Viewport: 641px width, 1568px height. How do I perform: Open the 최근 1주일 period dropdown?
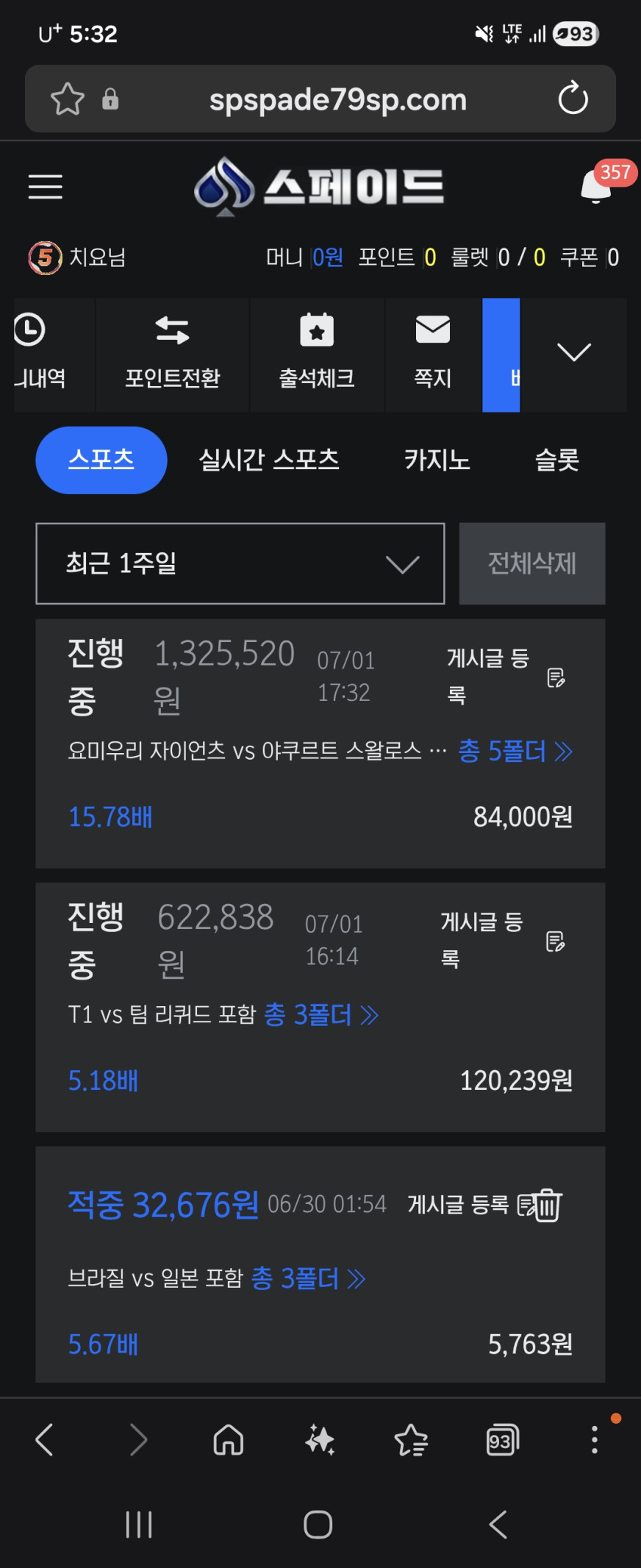[x=240, y=563]
